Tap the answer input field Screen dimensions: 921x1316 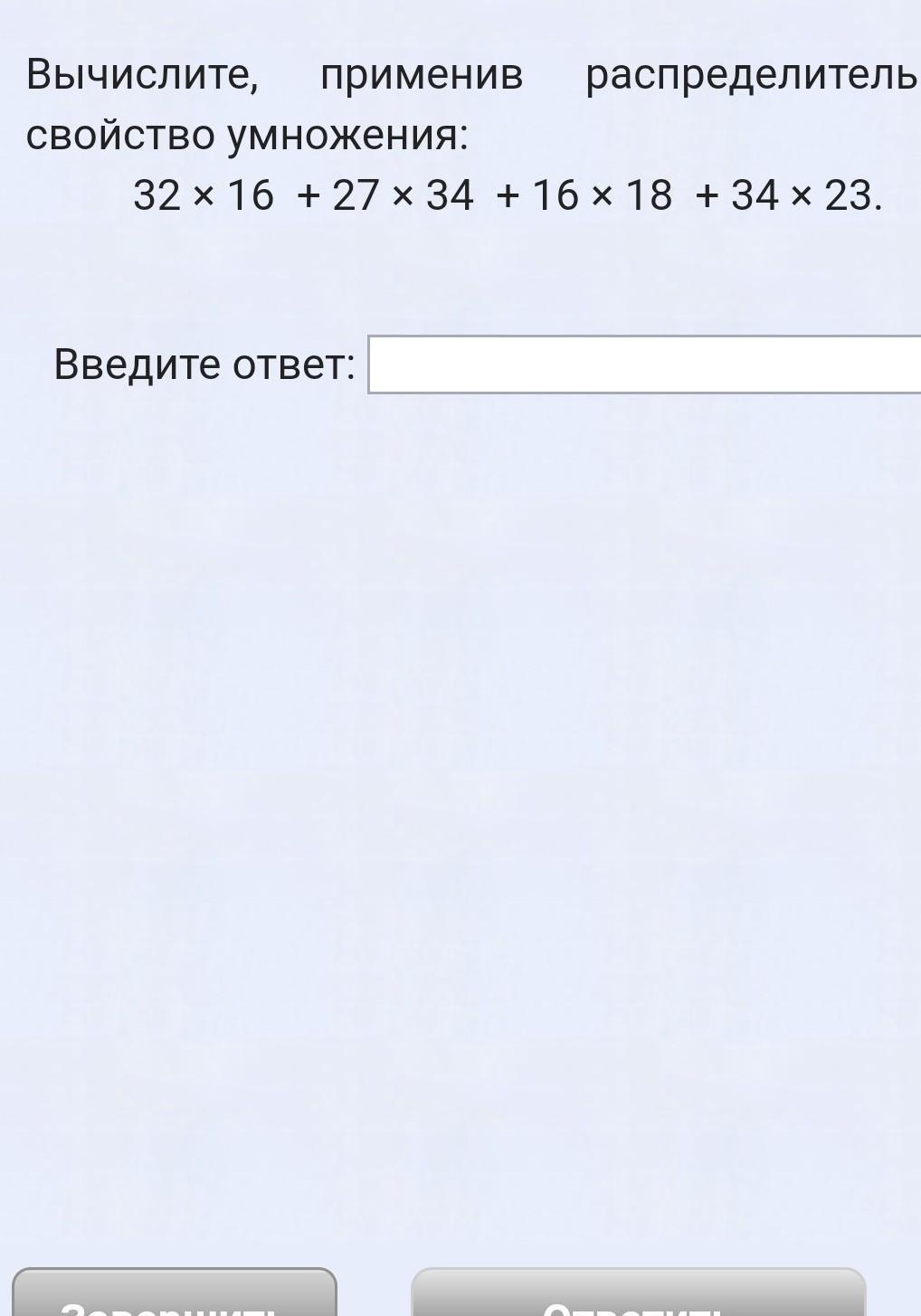[644, 365]
